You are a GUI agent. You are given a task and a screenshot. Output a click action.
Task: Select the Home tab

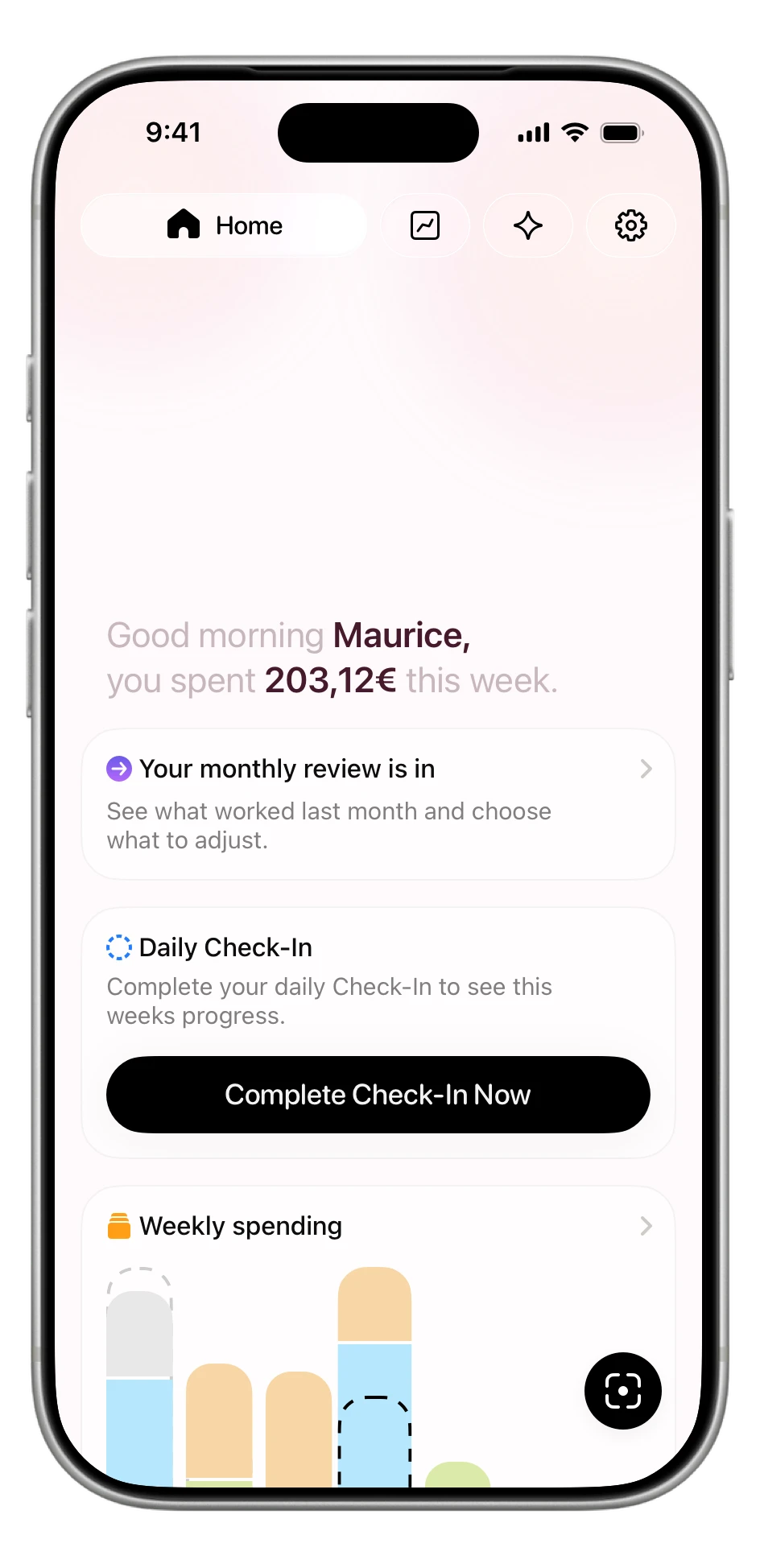224,225
